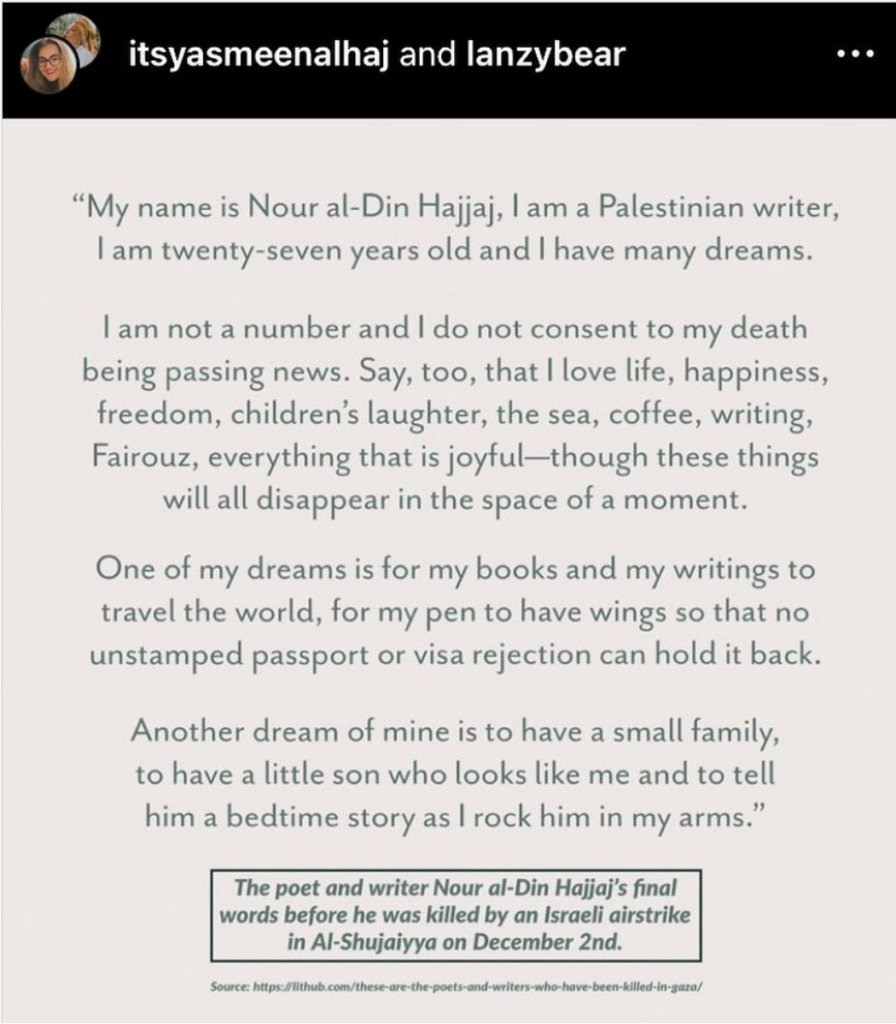
Task: Open the post's three-dot overflow menu
Action: pos(854,54)
